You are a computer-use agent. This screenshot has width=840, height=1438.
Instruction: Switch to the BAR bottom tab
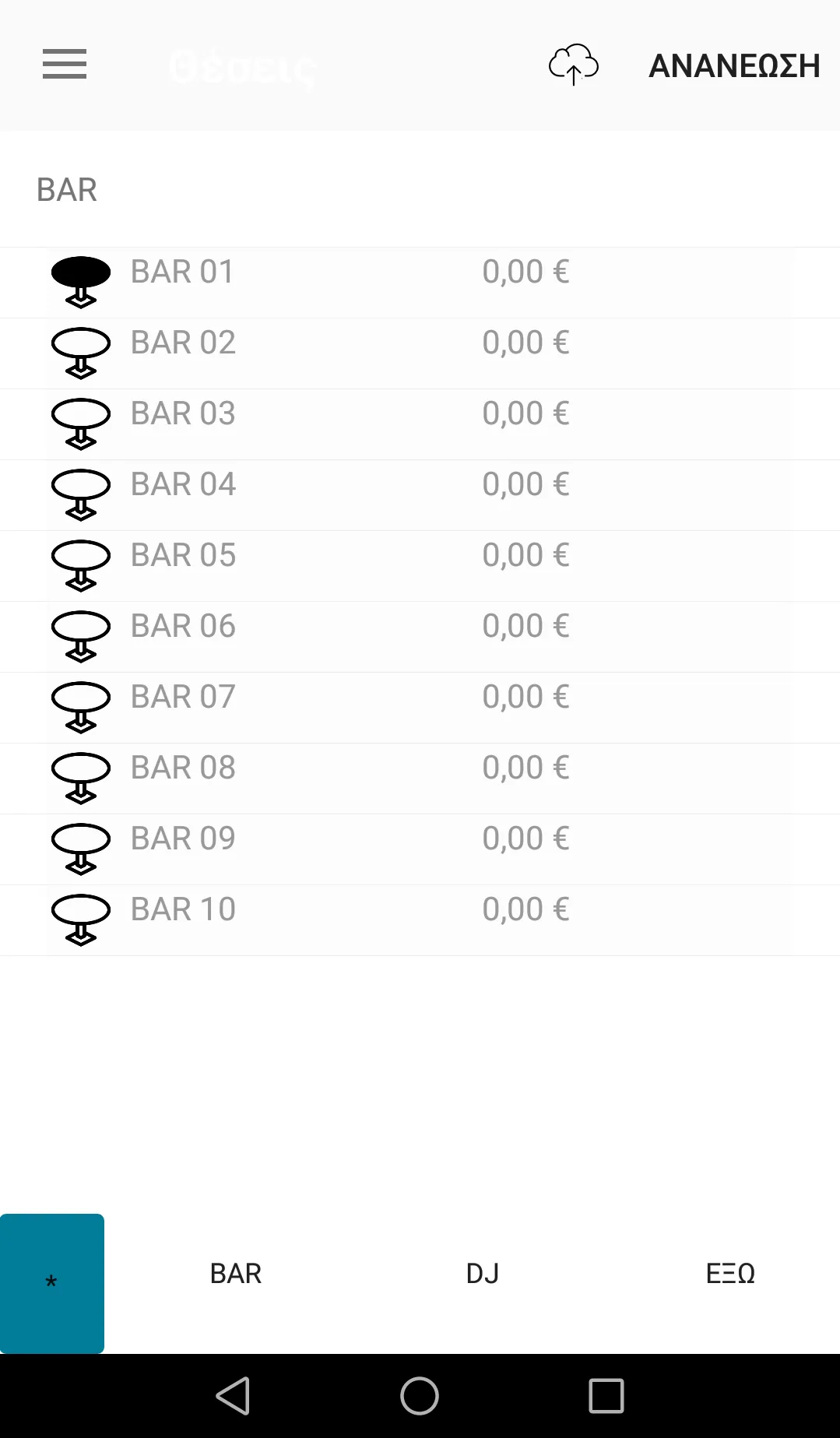pos(236,1274)
